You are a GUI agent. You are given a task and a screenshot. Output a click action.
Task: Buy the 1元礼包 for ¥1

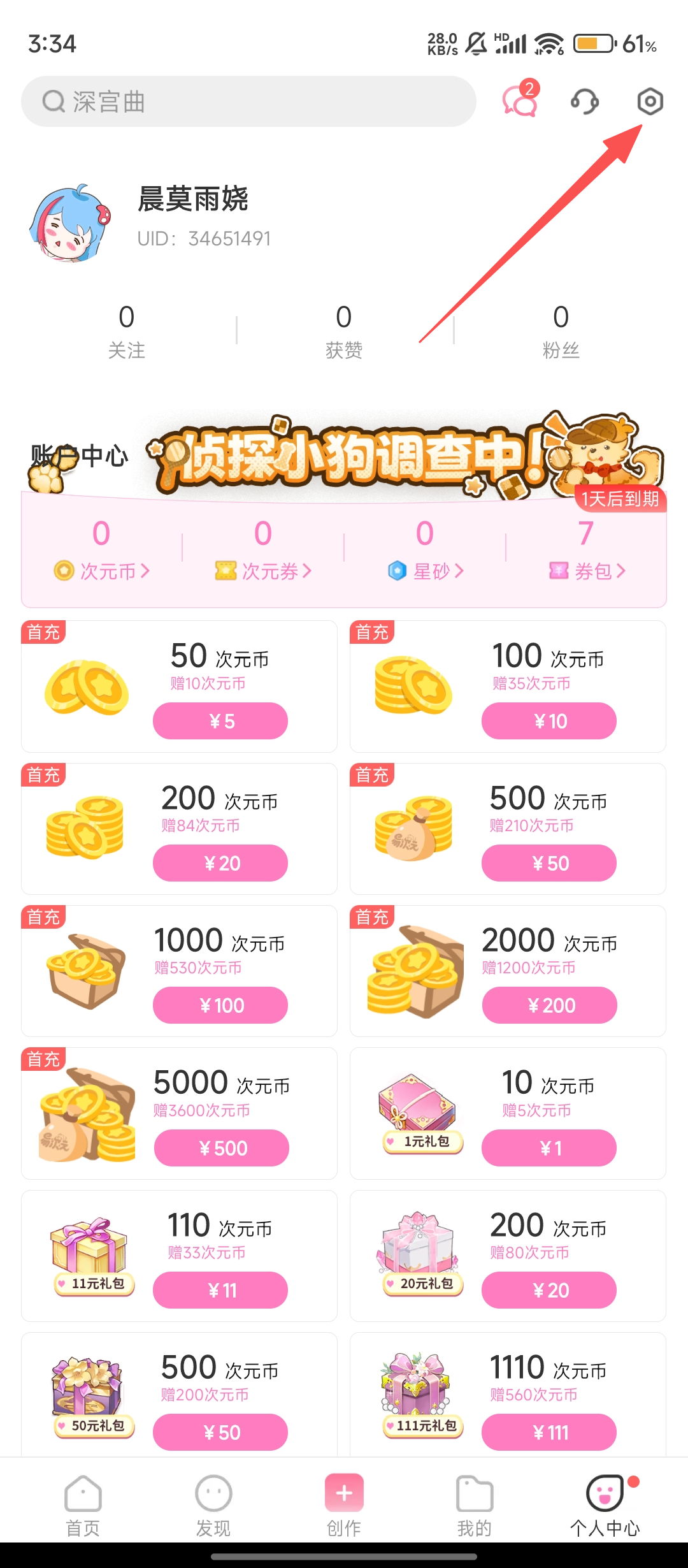point(549,1148)
